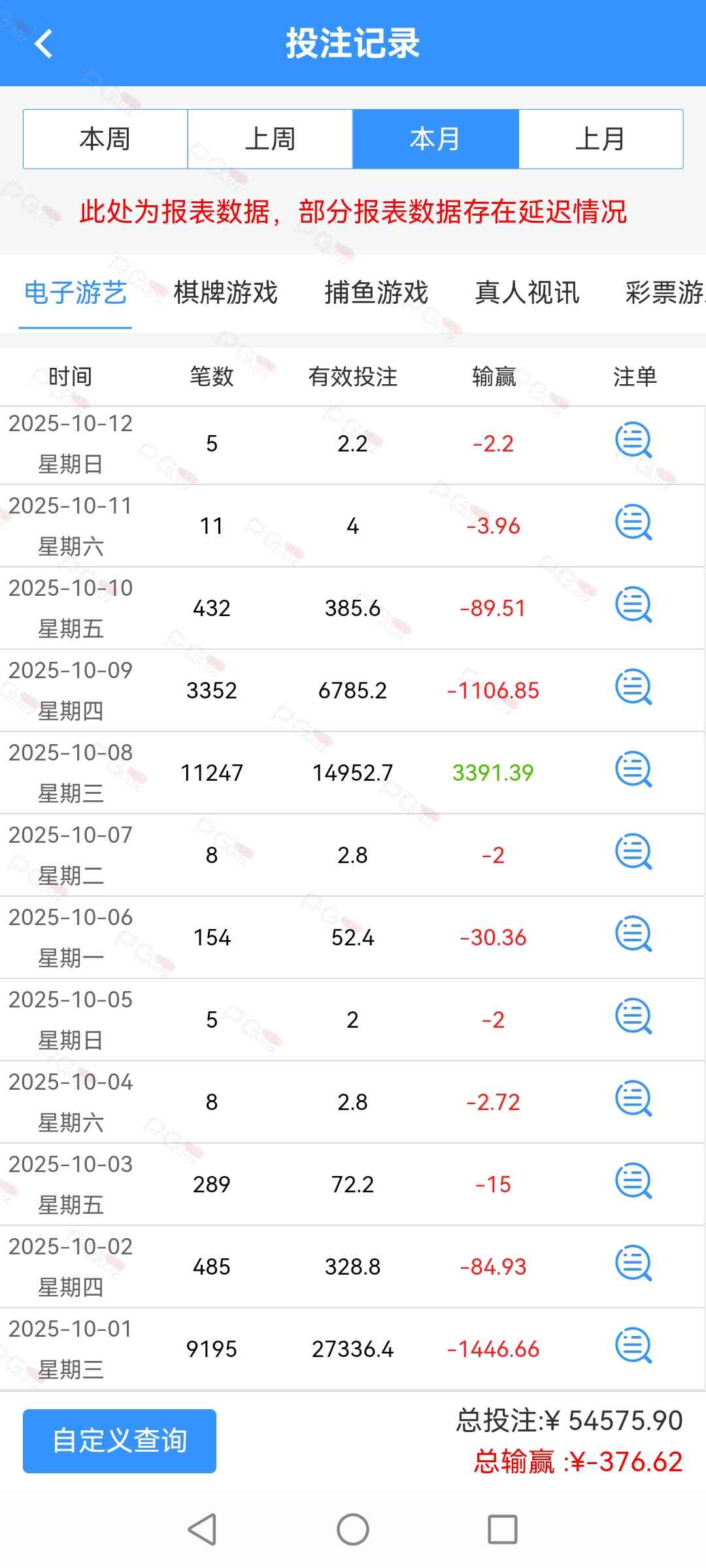View bet slips for 2025-10-10
706x1568 pixels.
click(634, 606)
